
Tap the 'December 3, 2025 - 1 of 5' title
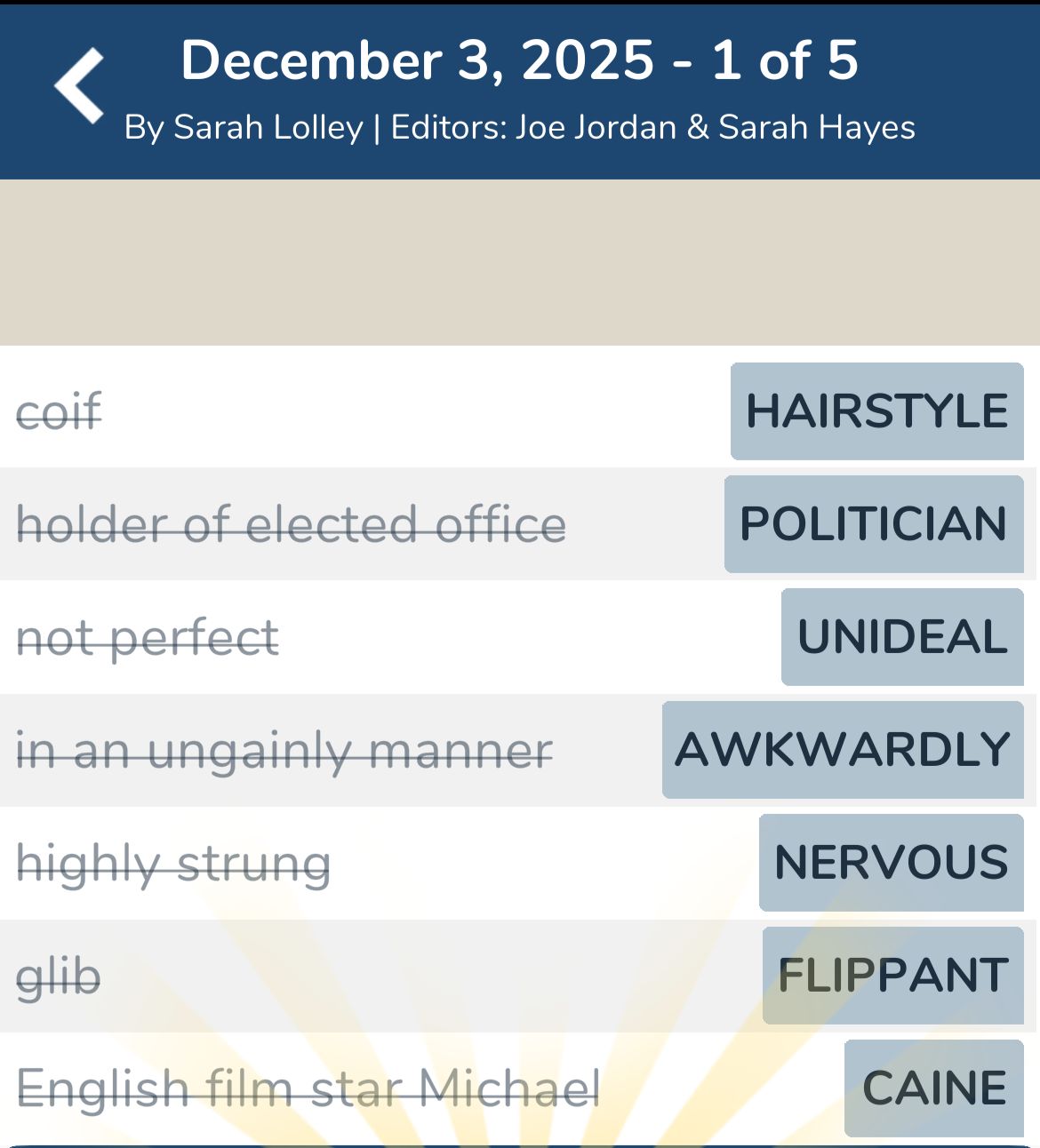[x=520, y=60]
